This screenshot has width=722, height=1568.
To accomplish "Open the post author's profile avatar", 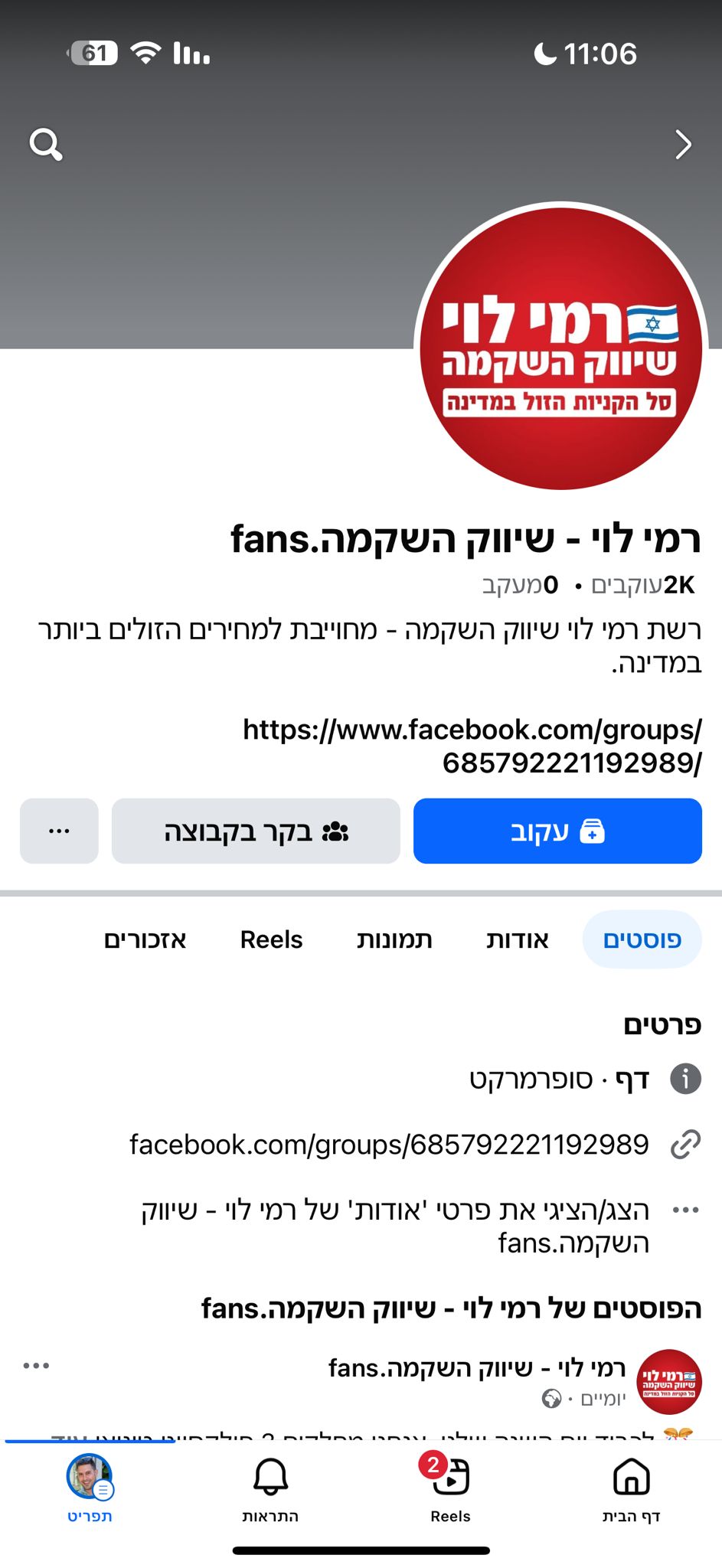I will coord(669,1383).
